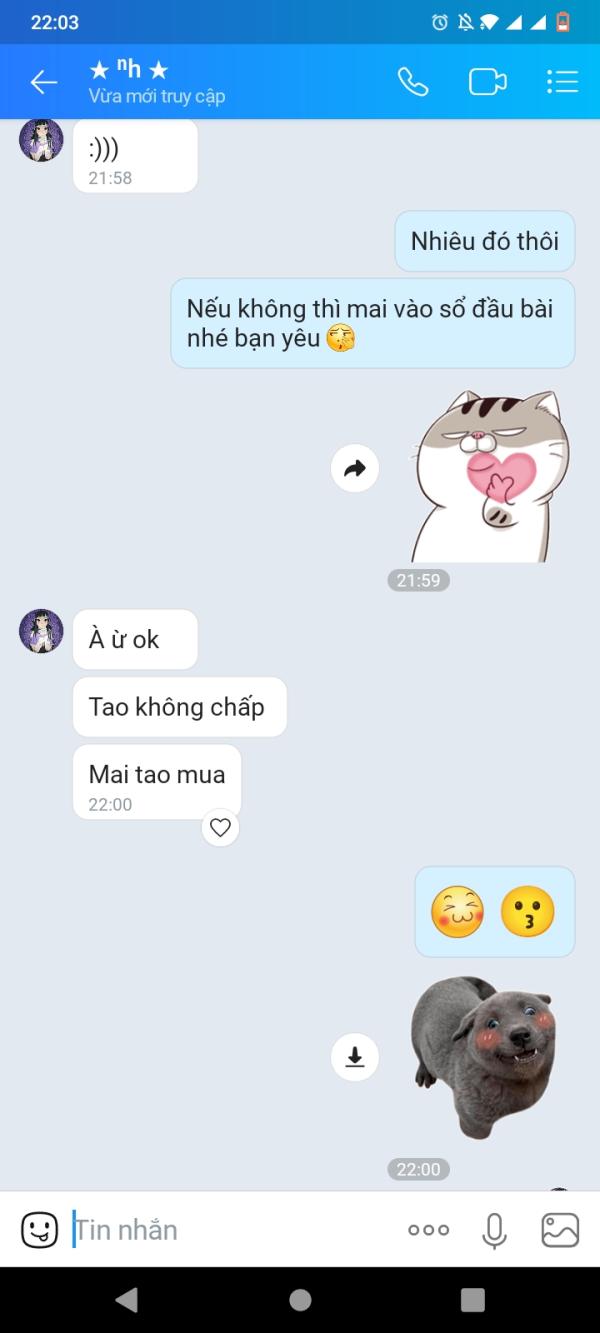
Task: Go back from this chat
Action: point(43,82)
